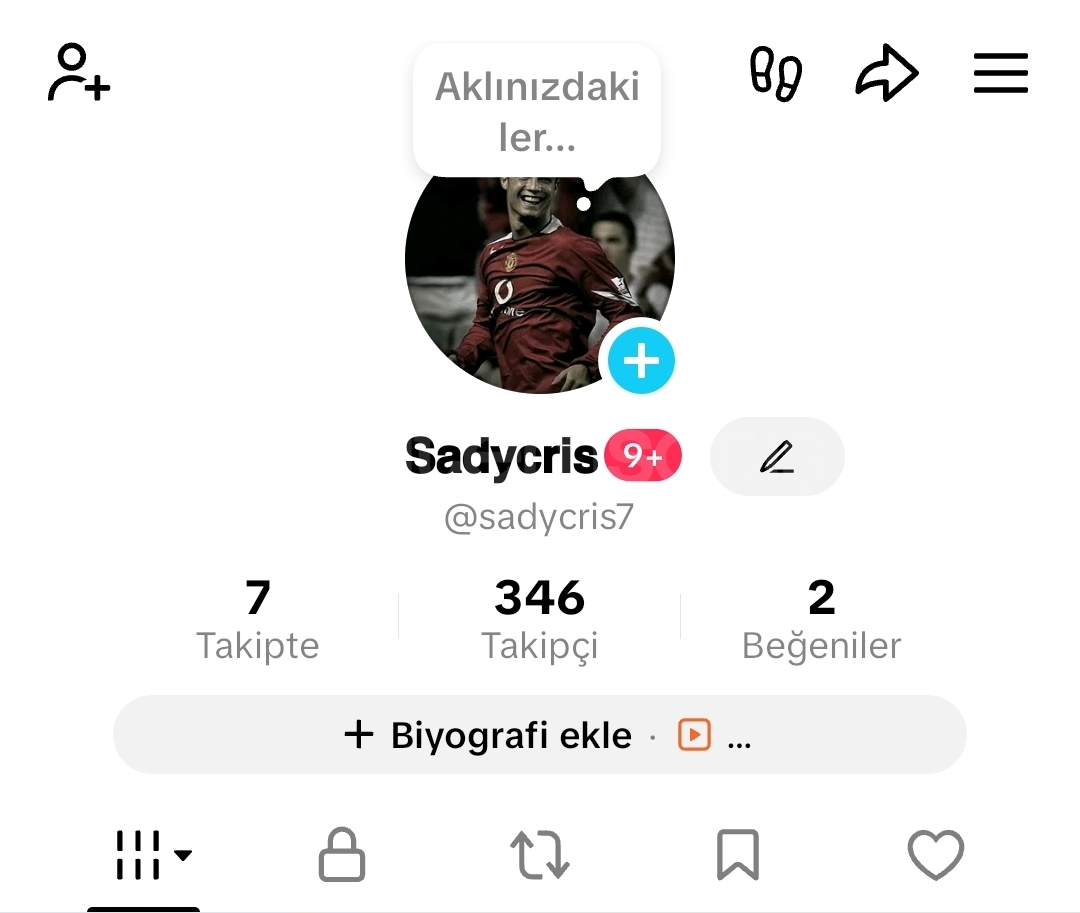1080x913 pixels.
Task: Switch to the liked videos heart tab
Action: point(935,856)
